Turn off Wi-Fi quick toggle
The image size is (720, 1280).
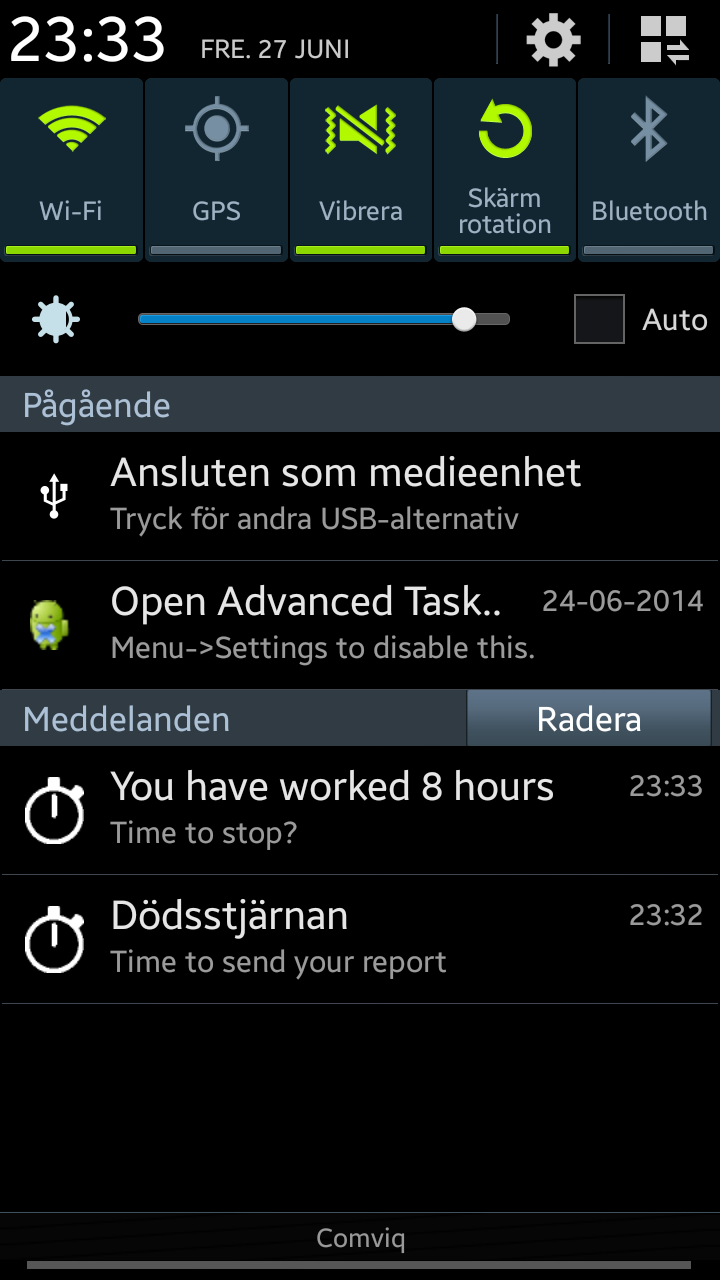click(x=72, y=170)
